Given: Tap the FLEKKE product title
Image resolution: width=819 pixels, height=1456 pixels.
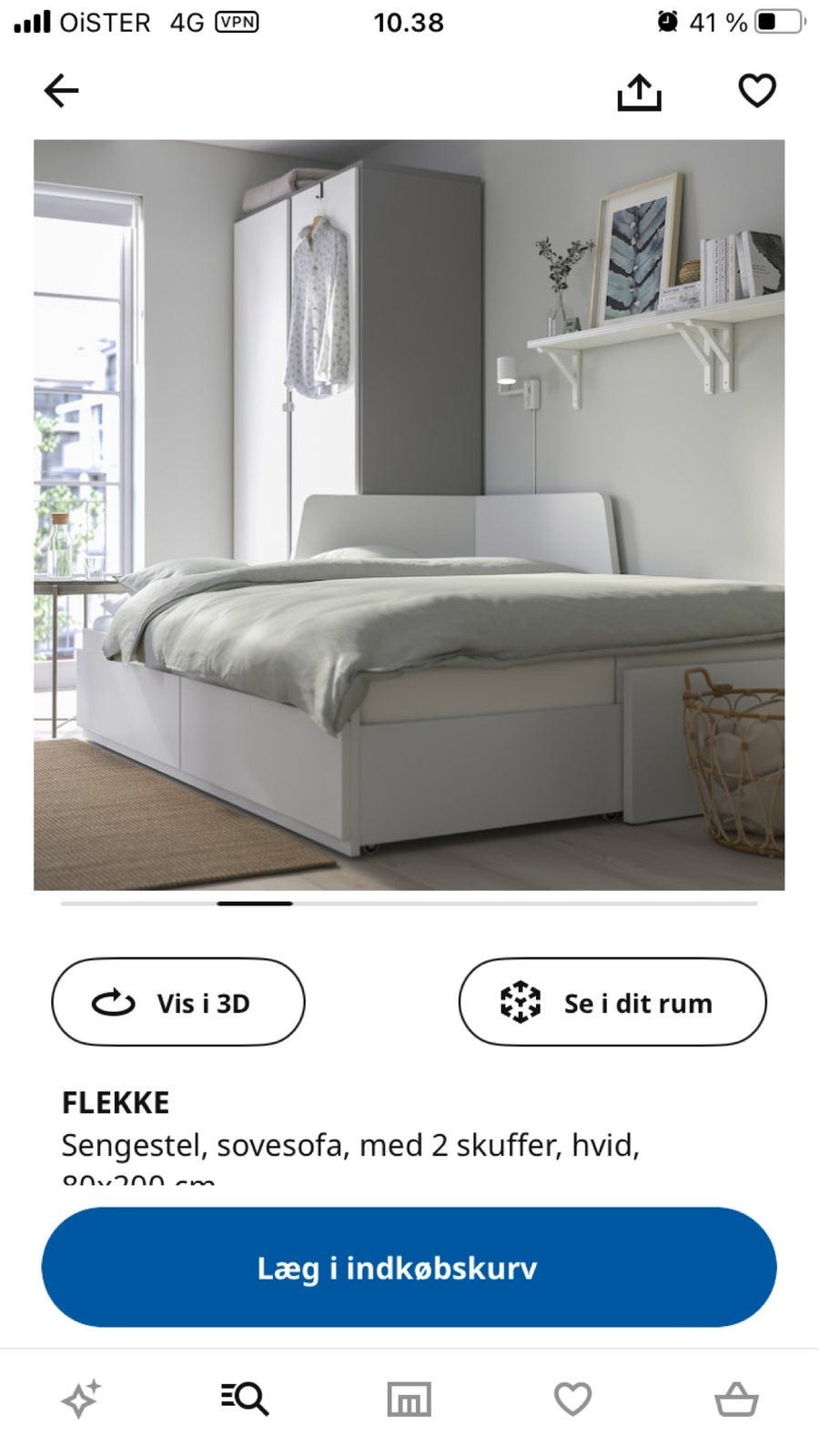Looking at the screenshot, I should tap(115, 1102).
